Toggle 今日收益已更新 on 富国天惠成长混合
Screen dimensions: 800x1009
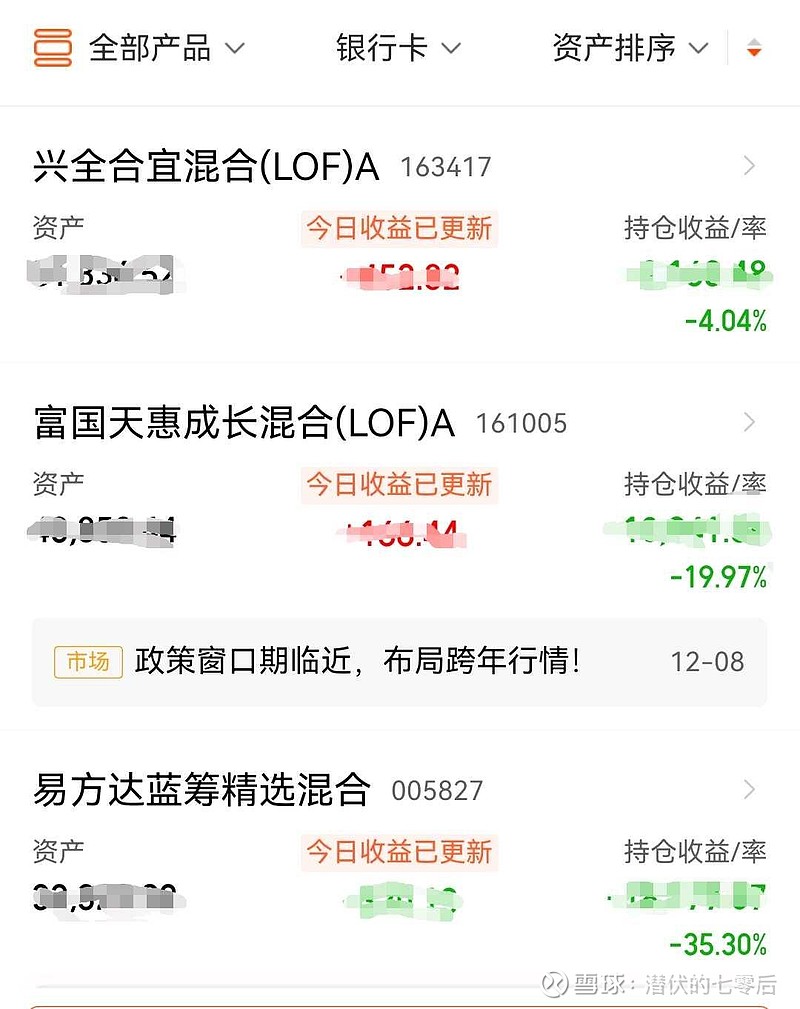[398, 486]
